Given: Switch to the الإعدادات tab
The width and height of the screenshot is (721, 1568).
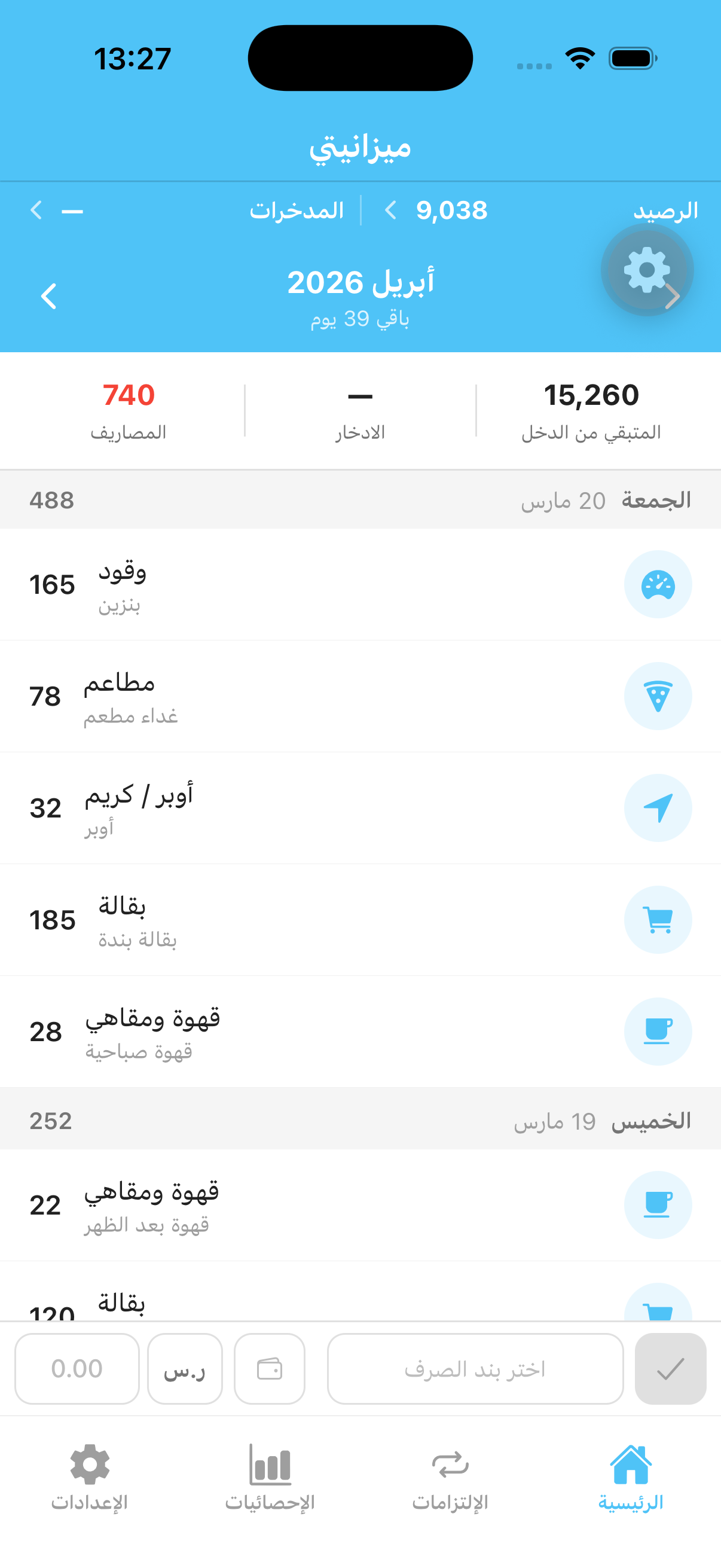Looking at the screenshot, I should point(90,1477).
